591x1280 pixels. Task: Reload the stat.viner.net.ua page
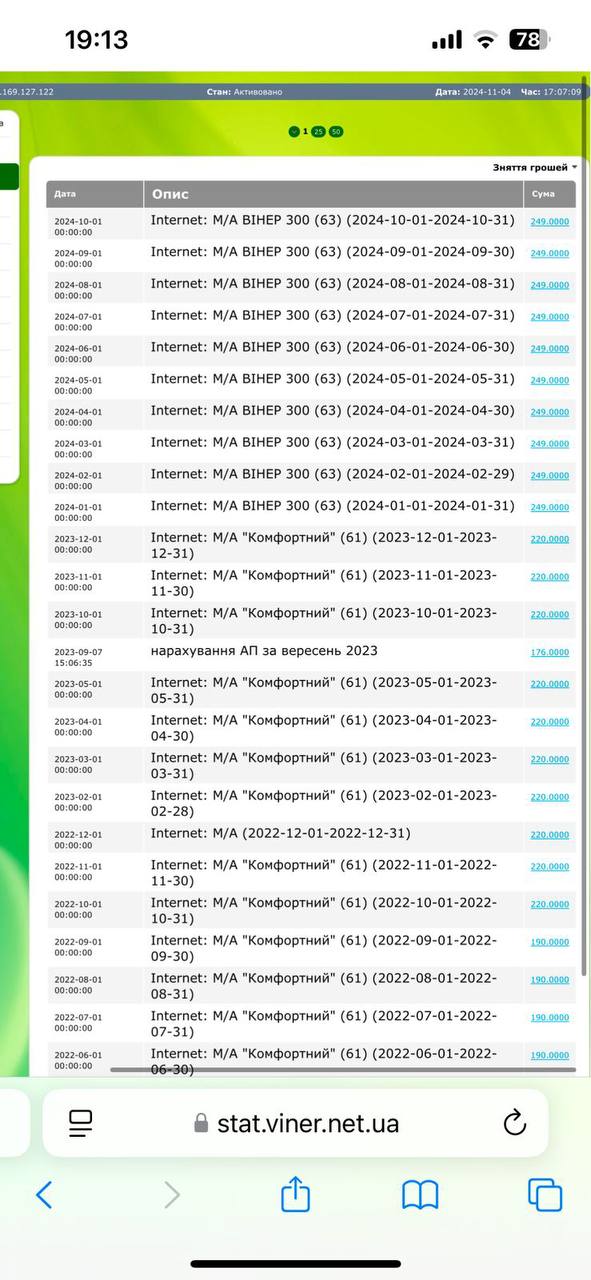click(514, 1123)
